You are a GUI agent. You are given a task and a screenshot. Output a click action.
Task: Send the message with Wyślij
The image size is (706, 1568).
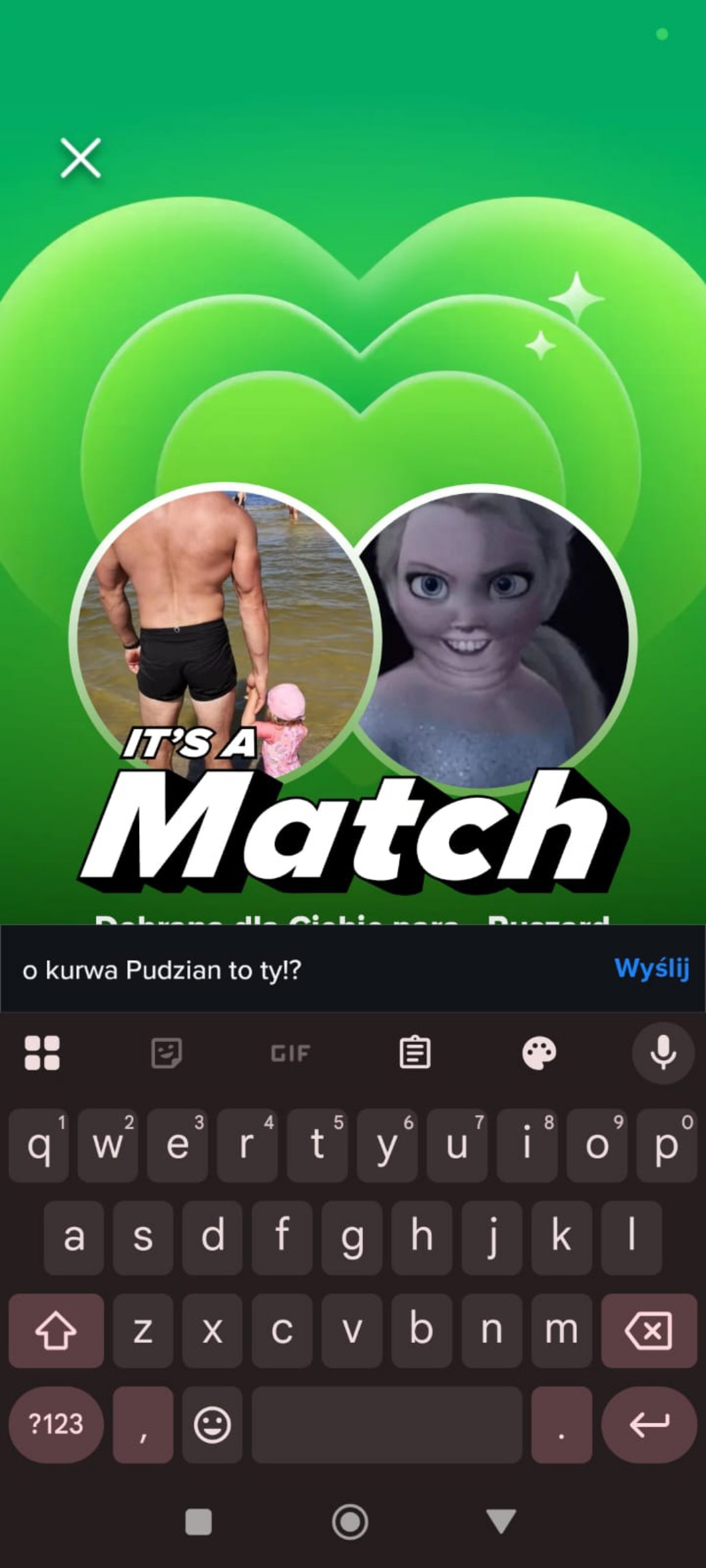[x=651, y=969]
